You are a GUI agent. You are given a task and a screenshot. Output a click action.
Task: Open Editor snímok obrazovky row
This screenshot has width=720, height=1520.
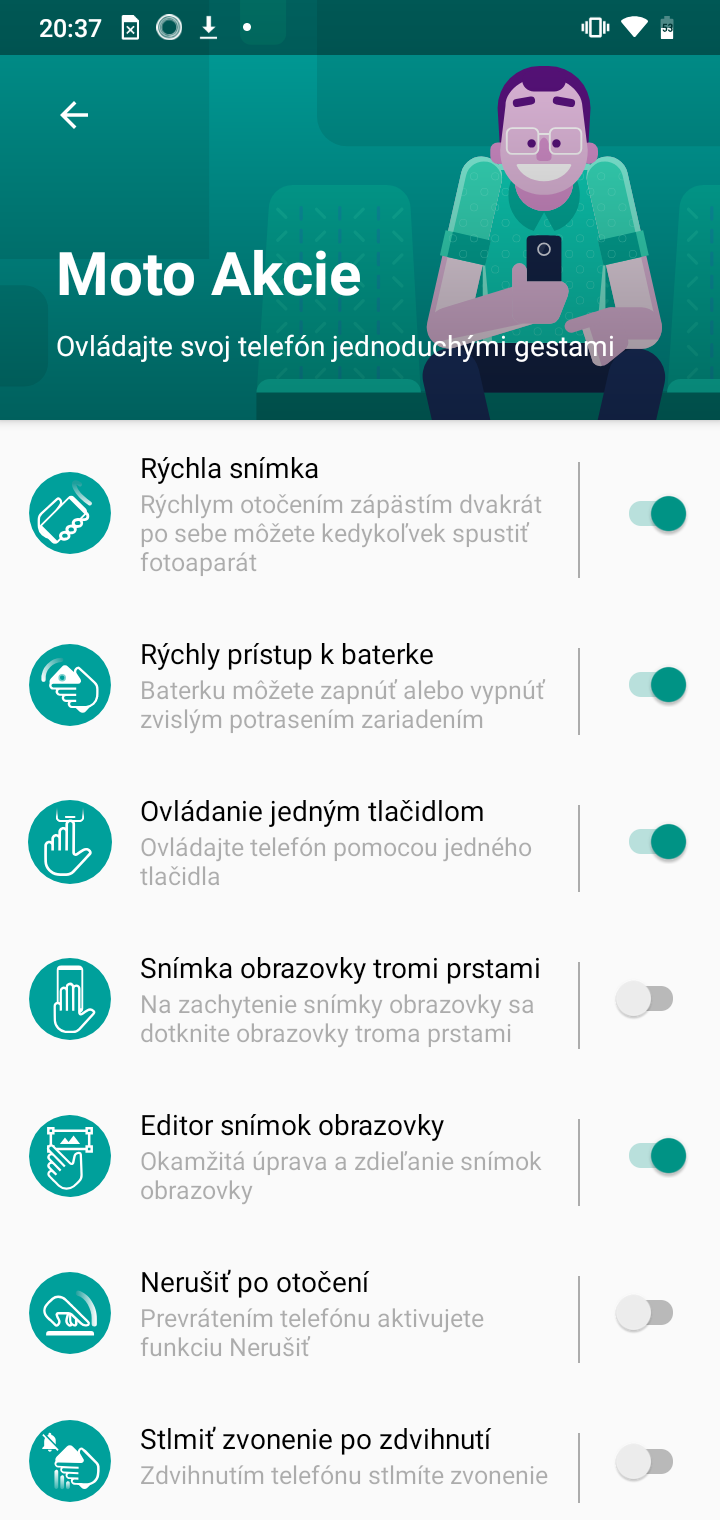(x=289, y=1156)
